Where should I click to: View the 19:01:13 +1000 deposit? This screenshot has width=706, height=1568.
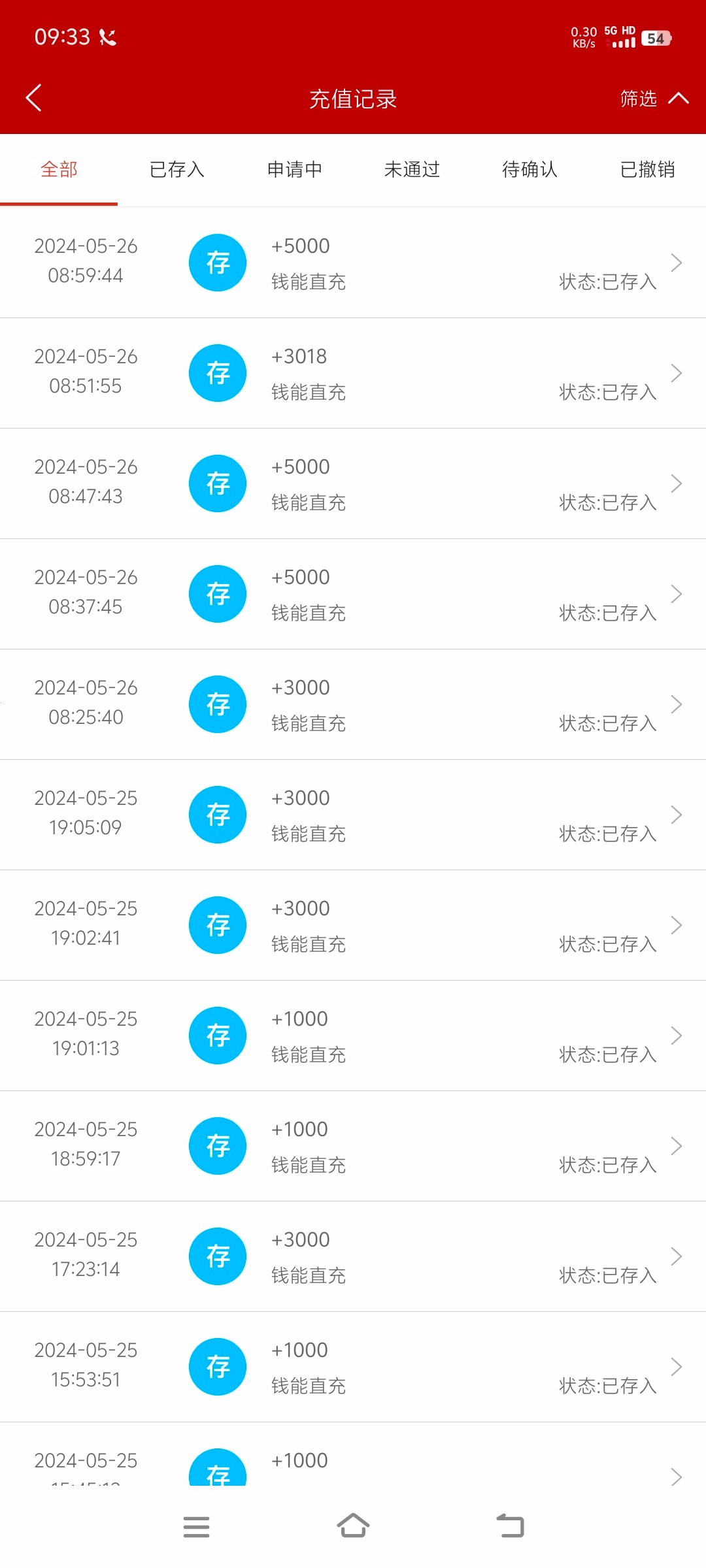353,1036
